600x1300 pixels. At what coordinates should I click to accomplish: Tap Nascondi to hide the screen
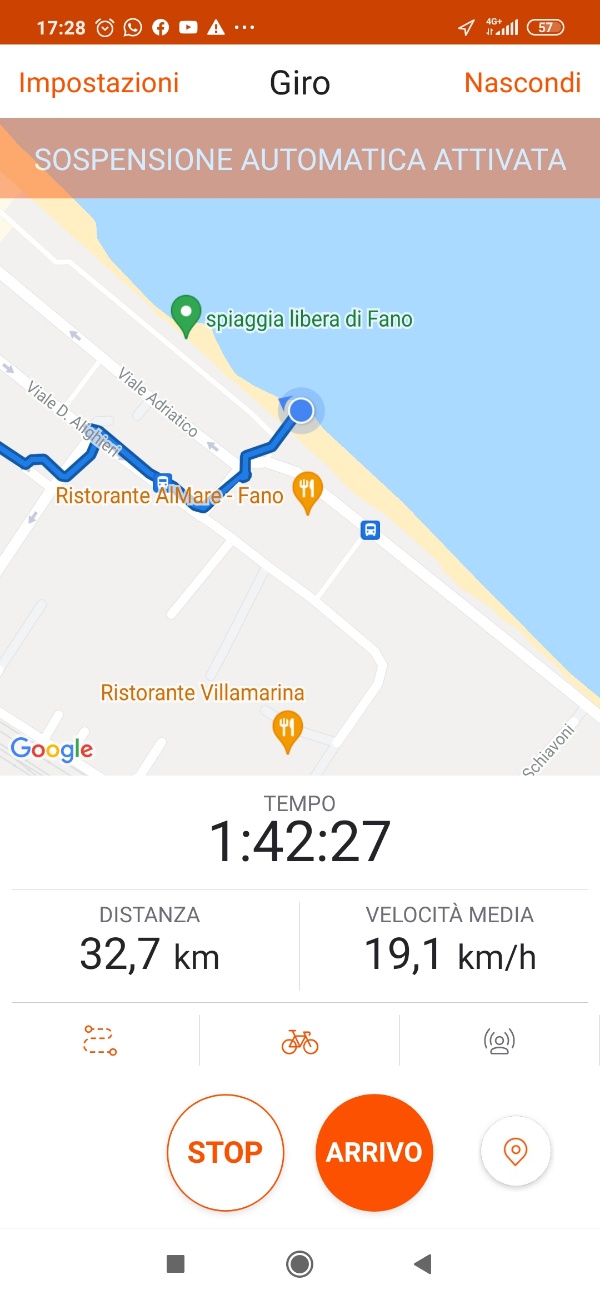tap(522, 83)
